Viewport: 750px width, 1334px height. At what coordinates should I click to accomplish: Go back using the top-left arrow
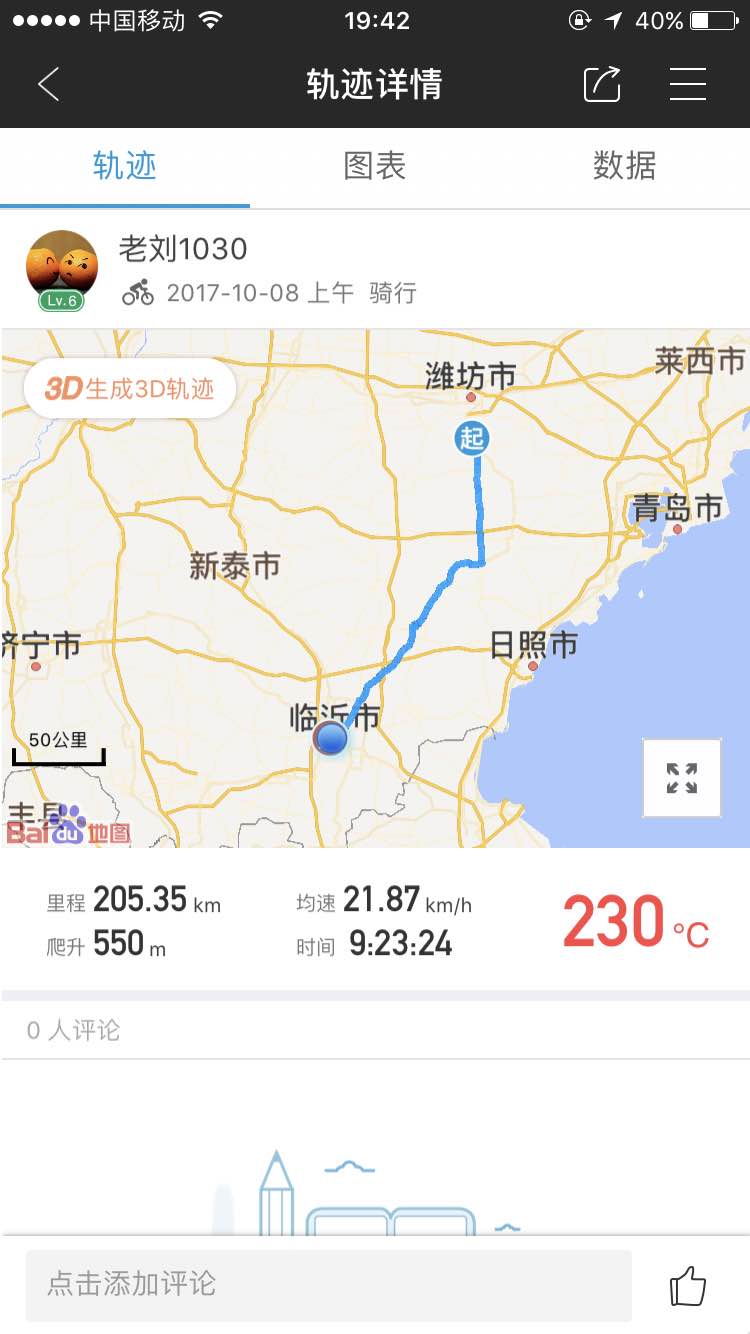pos(48,84)
